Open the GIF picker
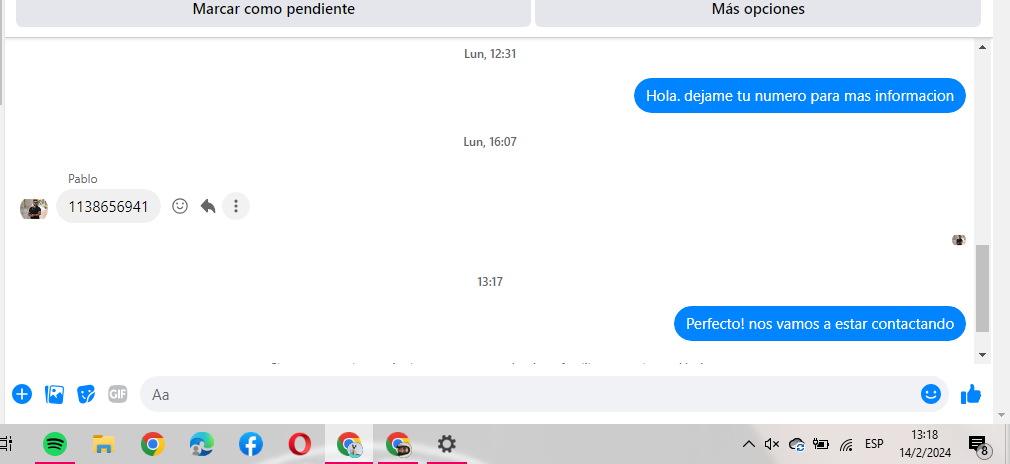1010x464 pixels. [118, 394]
